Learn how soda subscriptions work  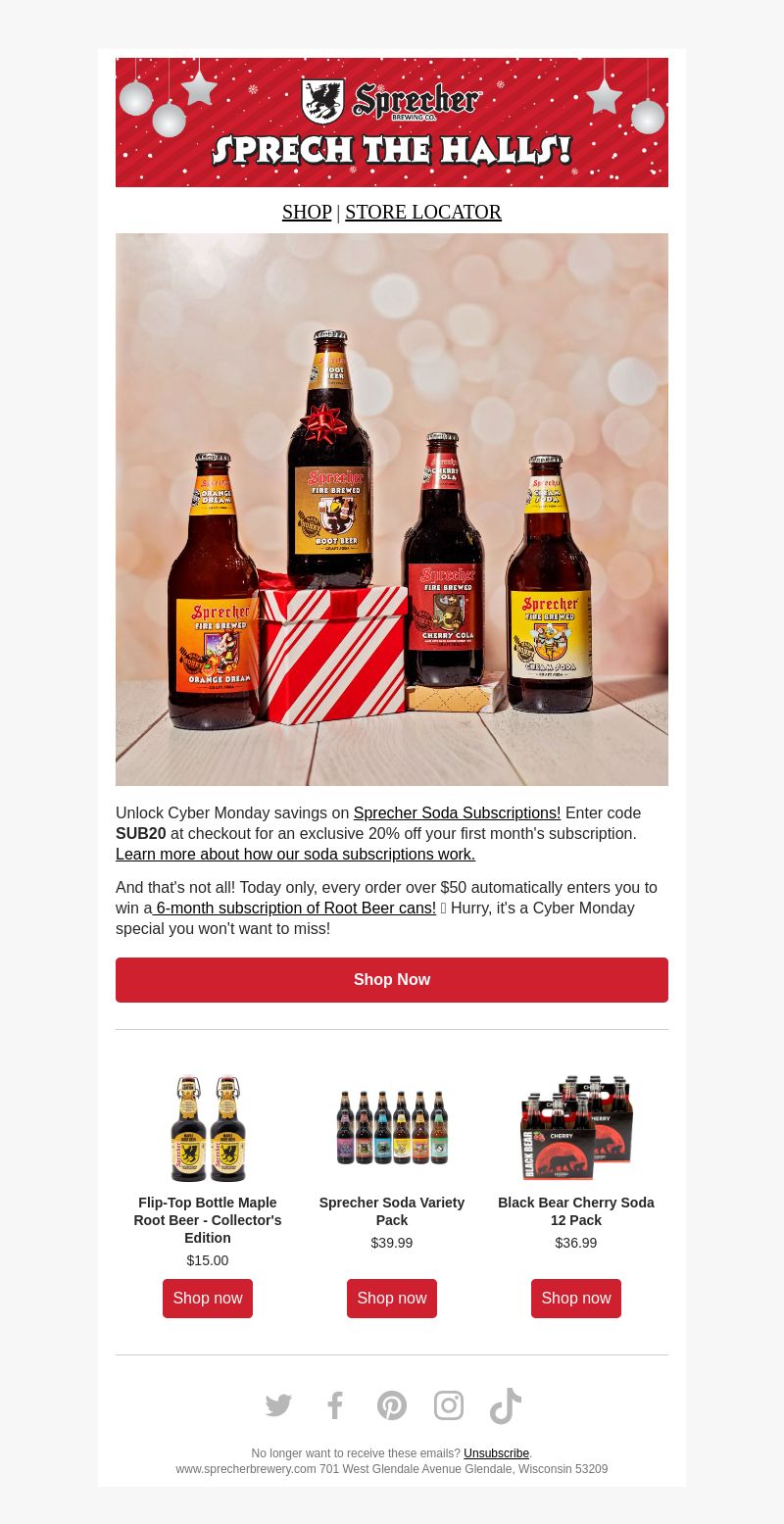click(x=295, y=854)
